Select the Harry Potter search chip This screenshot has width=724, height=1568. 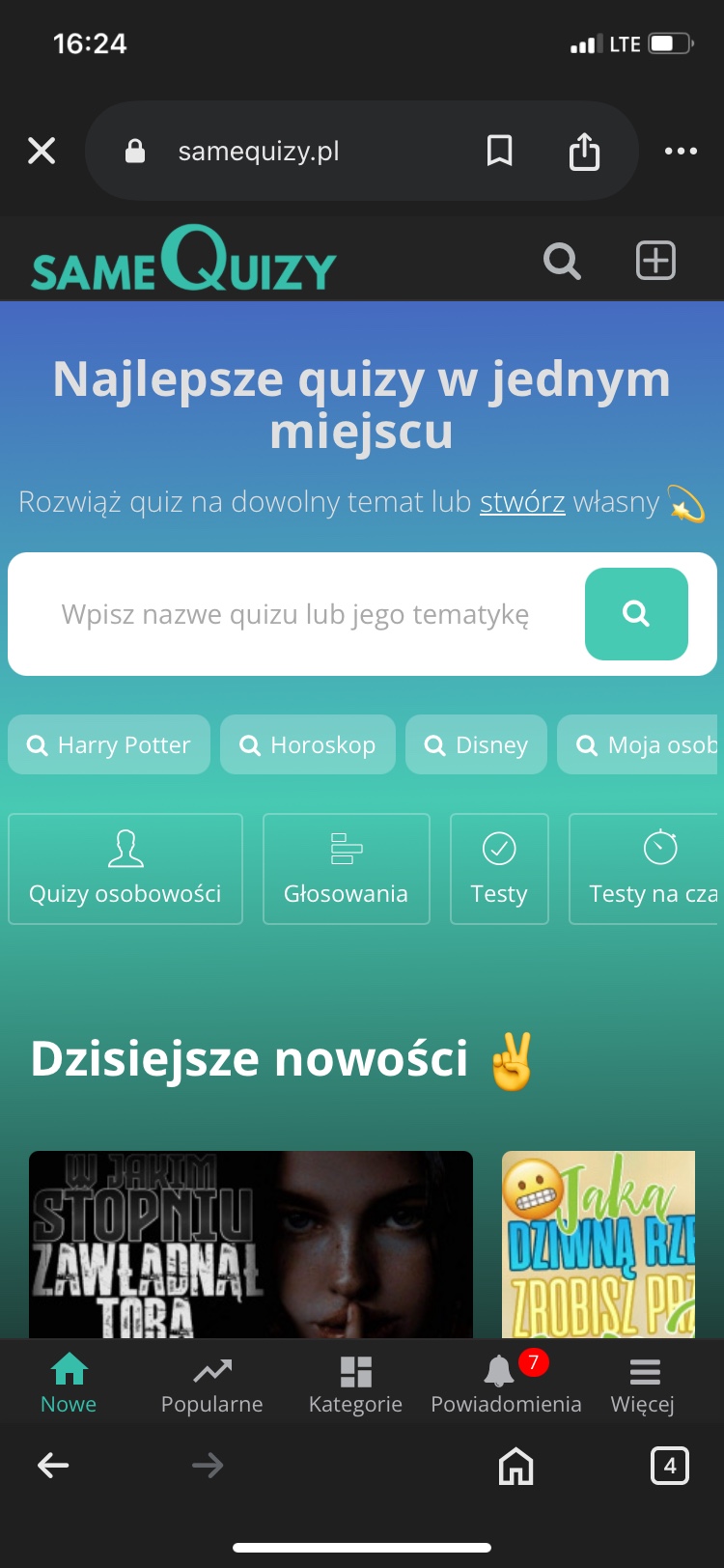(109, 744)
